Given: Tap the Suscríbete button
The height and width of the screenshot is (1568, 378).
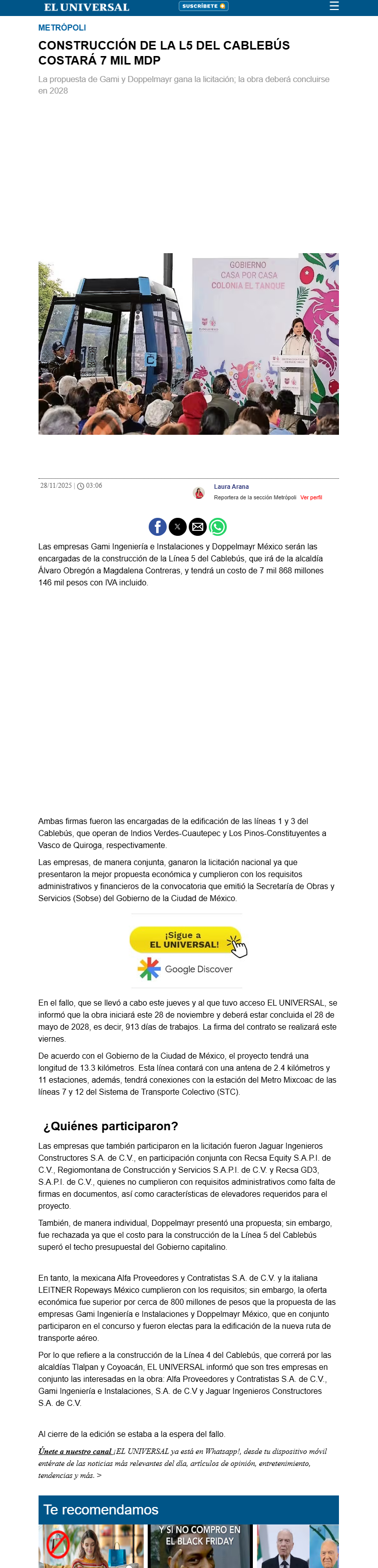Looking at the screenshot, I should coord(203,6).
